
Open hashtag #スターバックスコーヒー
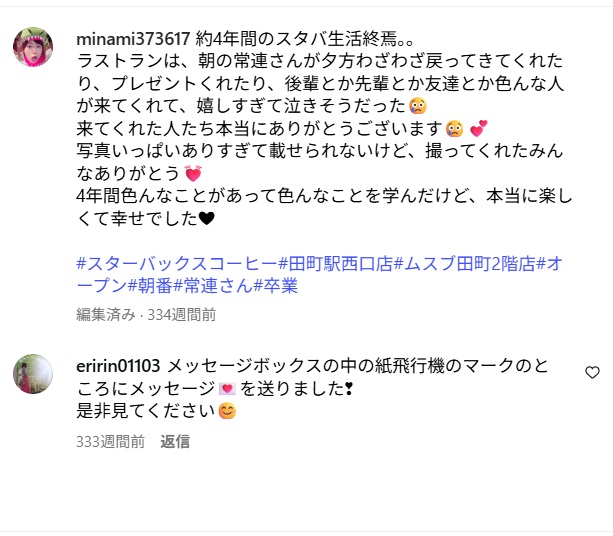pos(176,263)
